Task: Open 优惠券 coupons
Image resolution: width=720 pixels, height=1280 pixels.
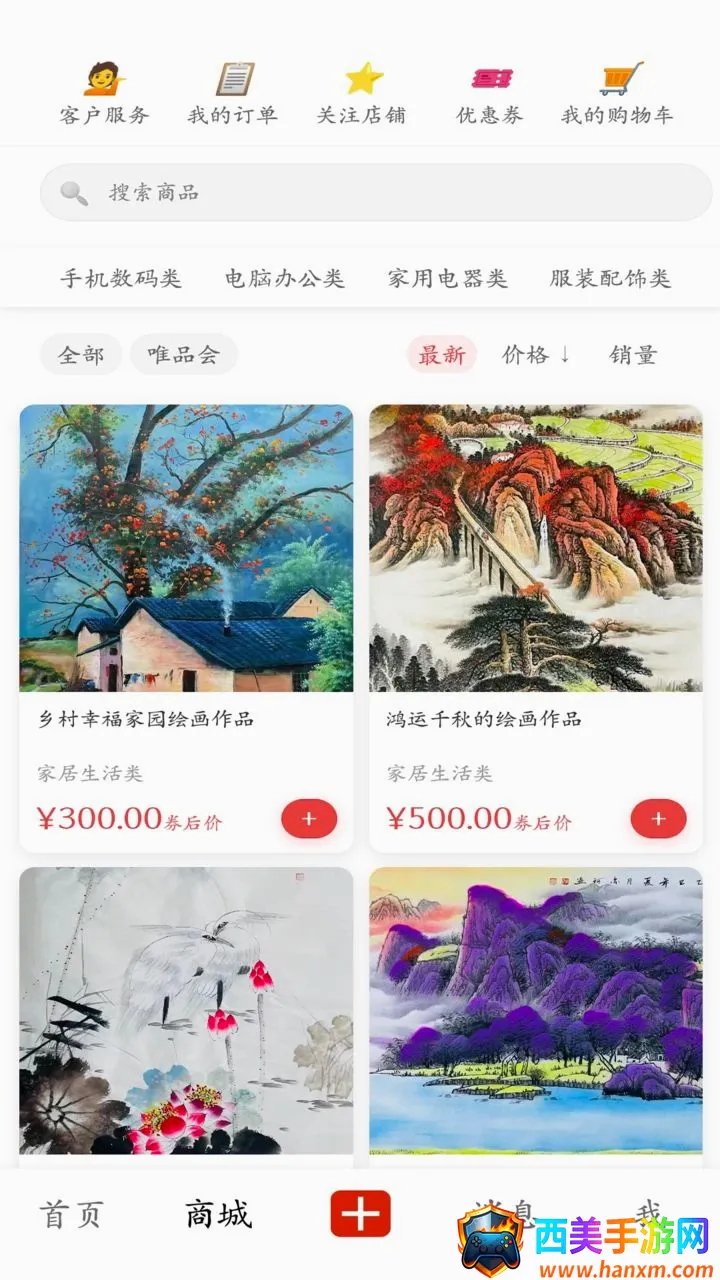Action: pos(490,95)
